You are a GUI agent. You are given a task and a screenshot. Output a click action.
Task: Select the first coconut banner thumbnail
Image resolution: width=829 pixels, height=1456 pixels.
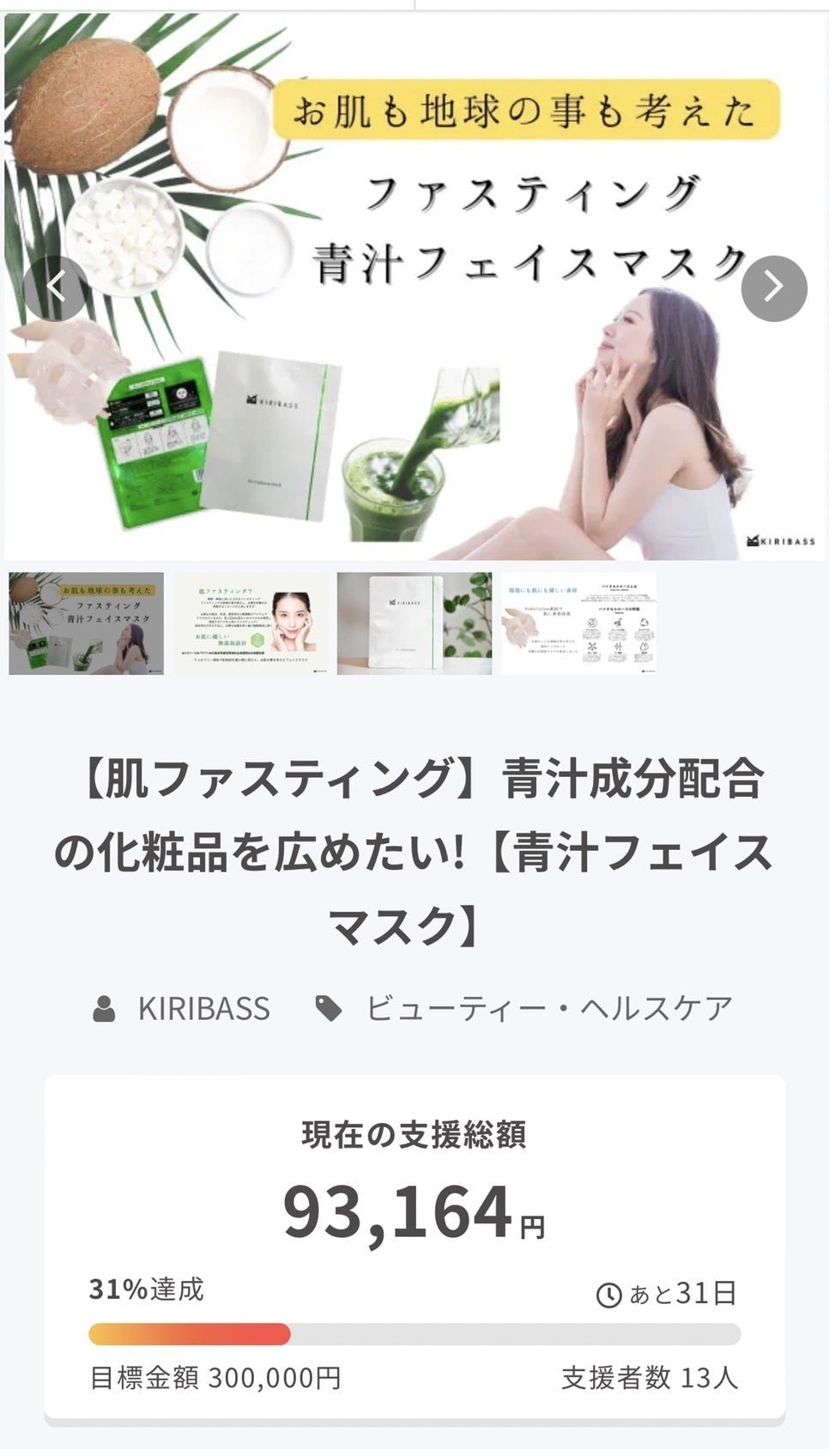(86, 622)
